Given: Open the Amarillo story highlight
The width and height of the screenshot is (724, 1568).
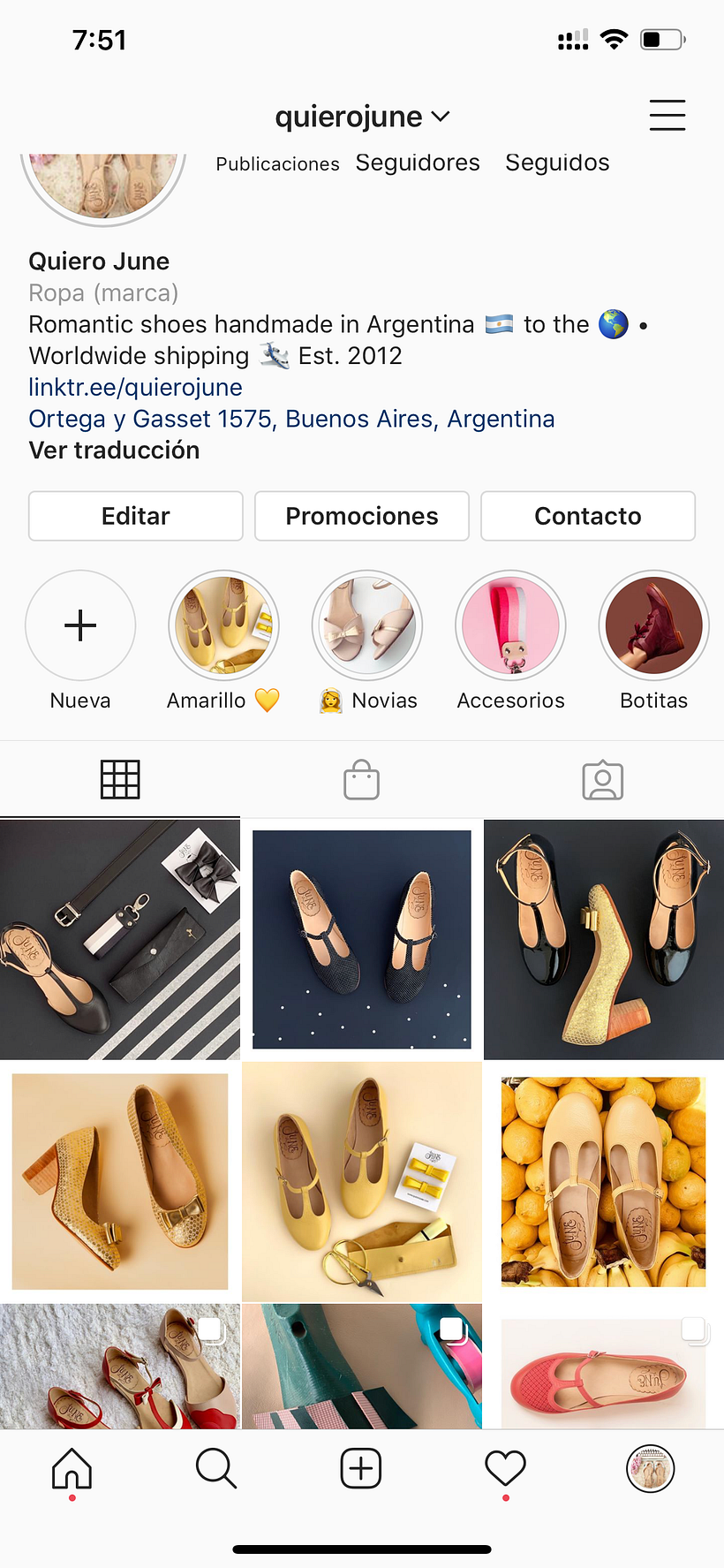Looking at the screenshot, I should click(x=223, y=625).
